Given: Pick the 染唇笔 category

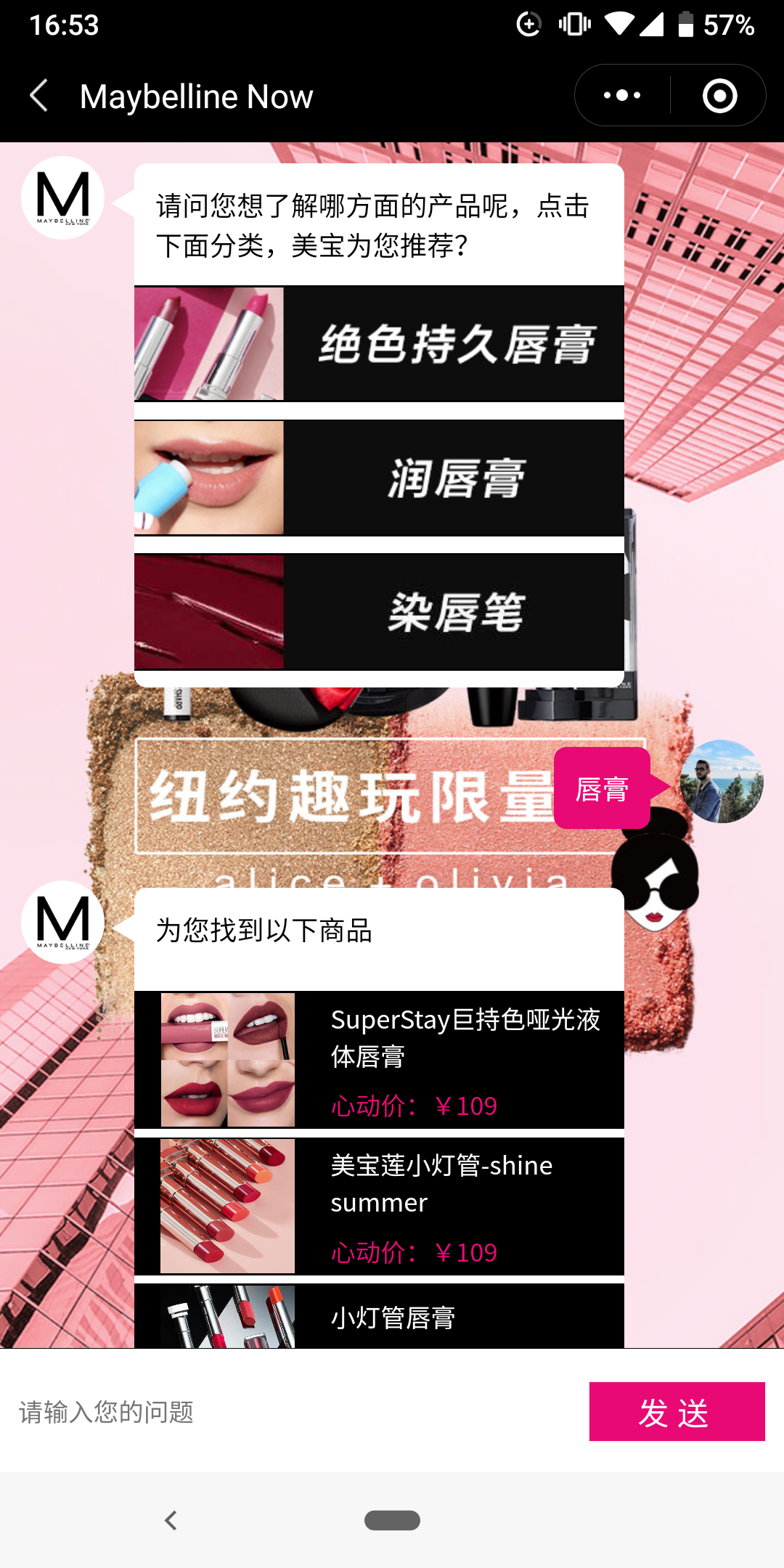Looking at the screenshot, I should pyautogui.click(x=379, y=612).
